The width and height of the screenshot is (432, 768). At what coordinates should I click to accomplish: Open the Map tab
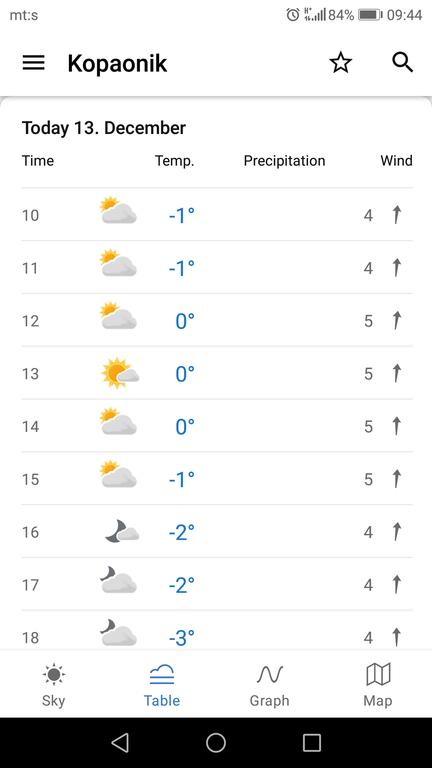tap(378, 685)
